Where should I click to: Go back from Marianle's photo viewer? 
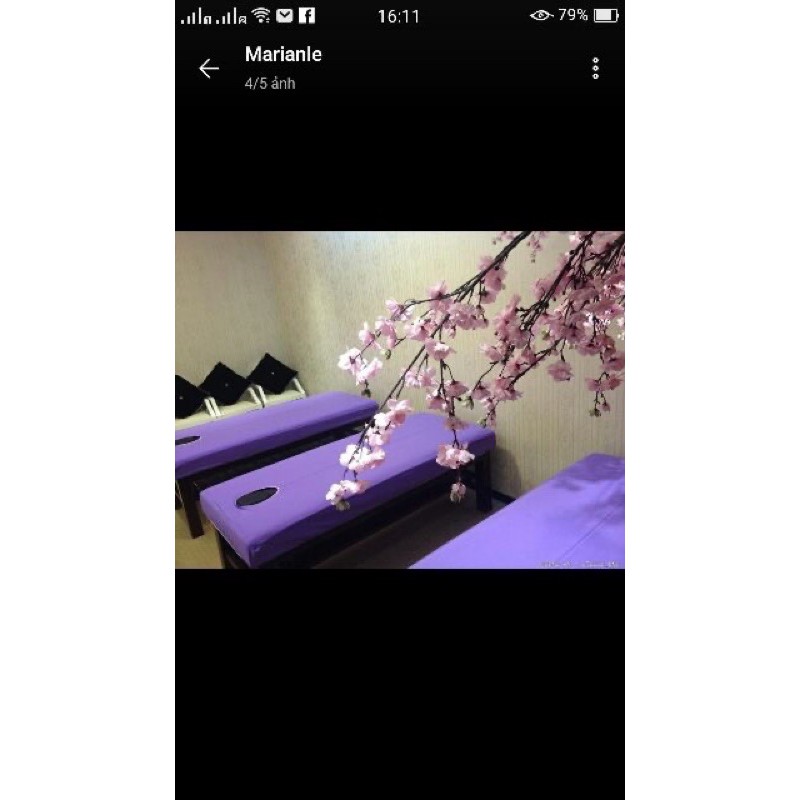(x=208, y=68)
